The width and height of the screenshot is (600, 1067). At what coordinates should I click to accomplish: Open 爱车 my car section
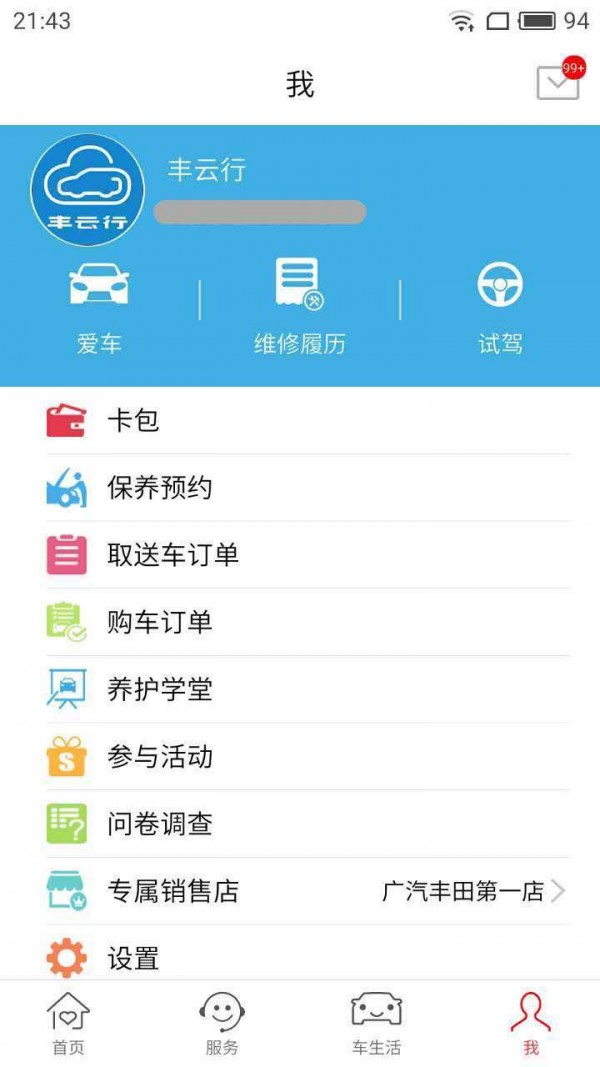pos(99,308)
